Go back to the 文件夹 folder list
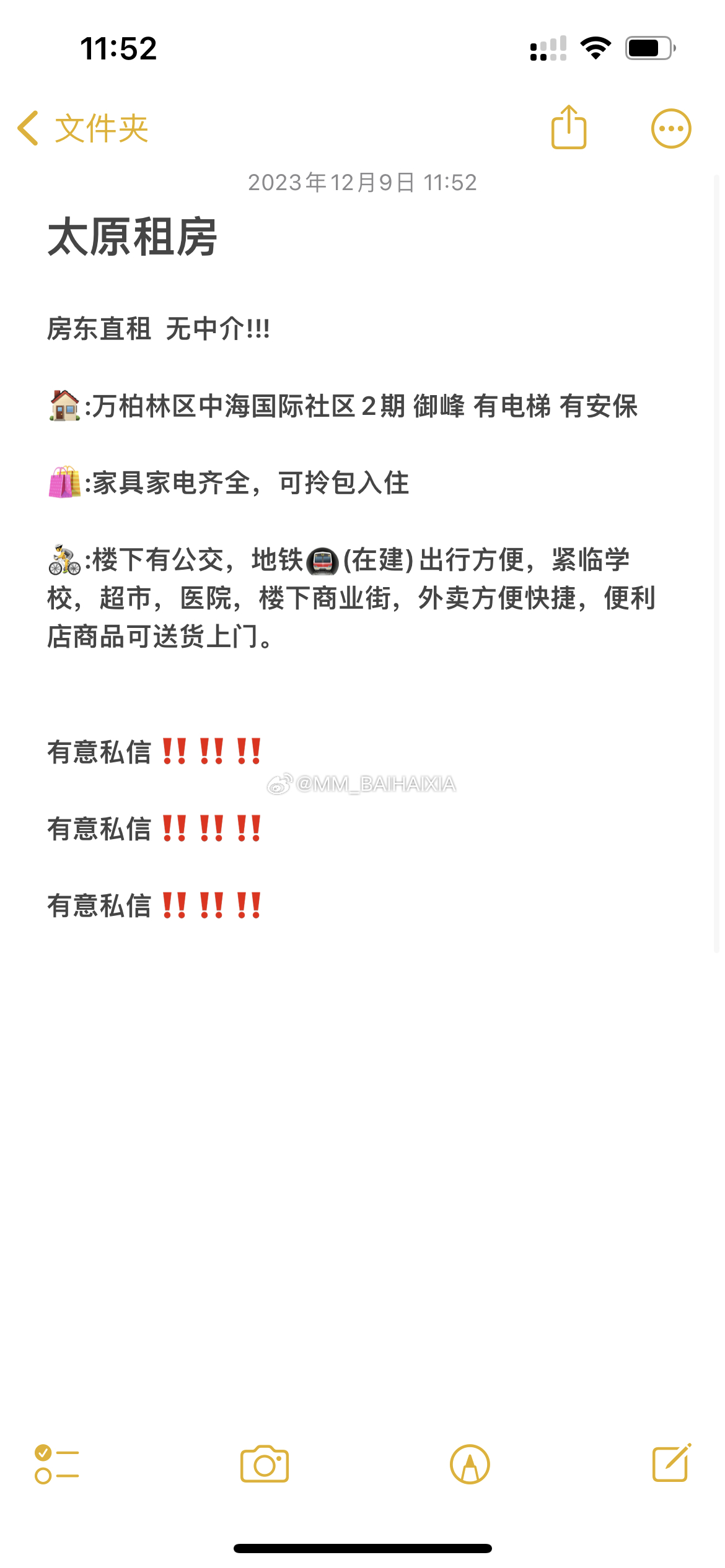The width and height of the screenshot is (725, 1568). [x=83, y=128]
